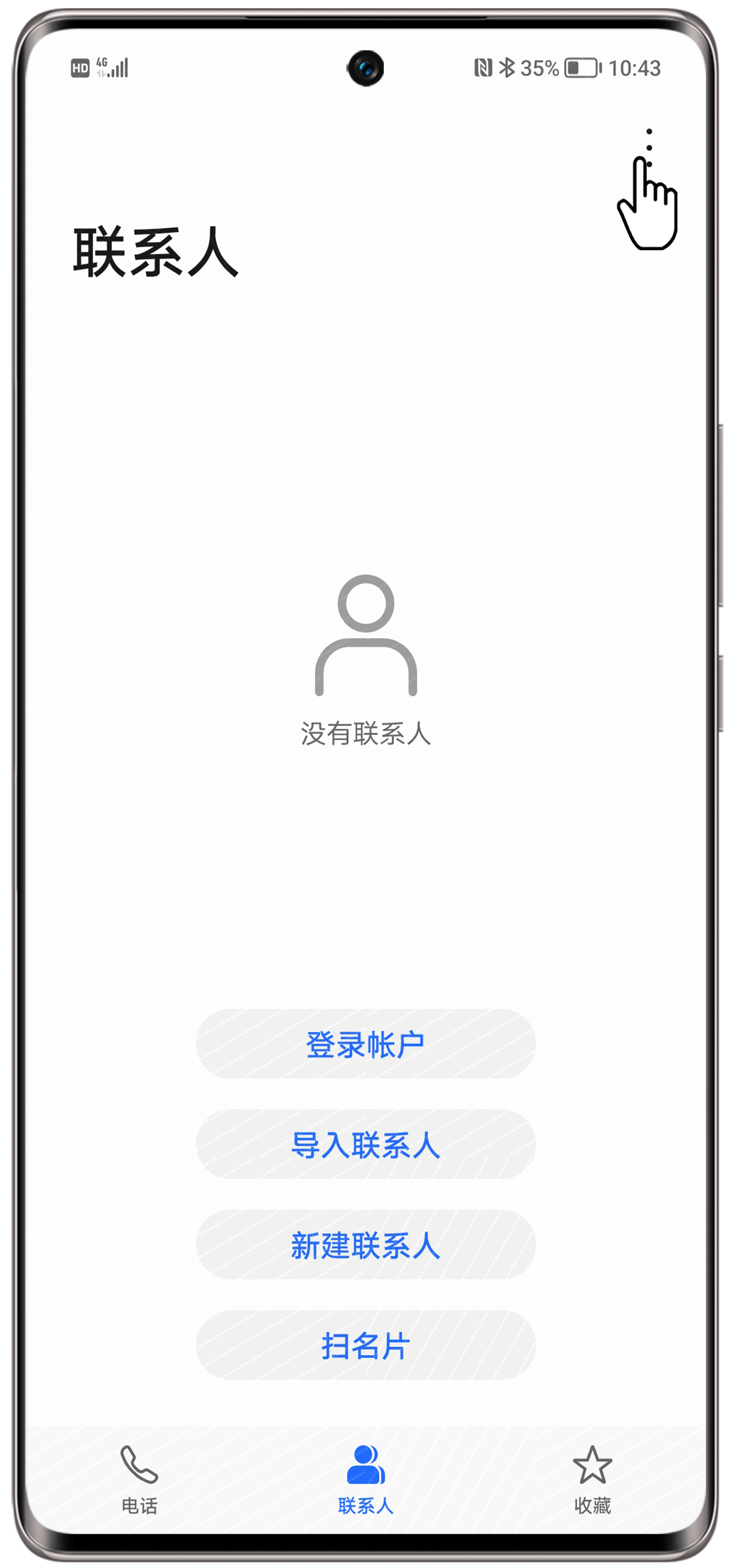Open the three-dot overflow menu
This screenshot has height=1568, width=735.
[648, 147]
